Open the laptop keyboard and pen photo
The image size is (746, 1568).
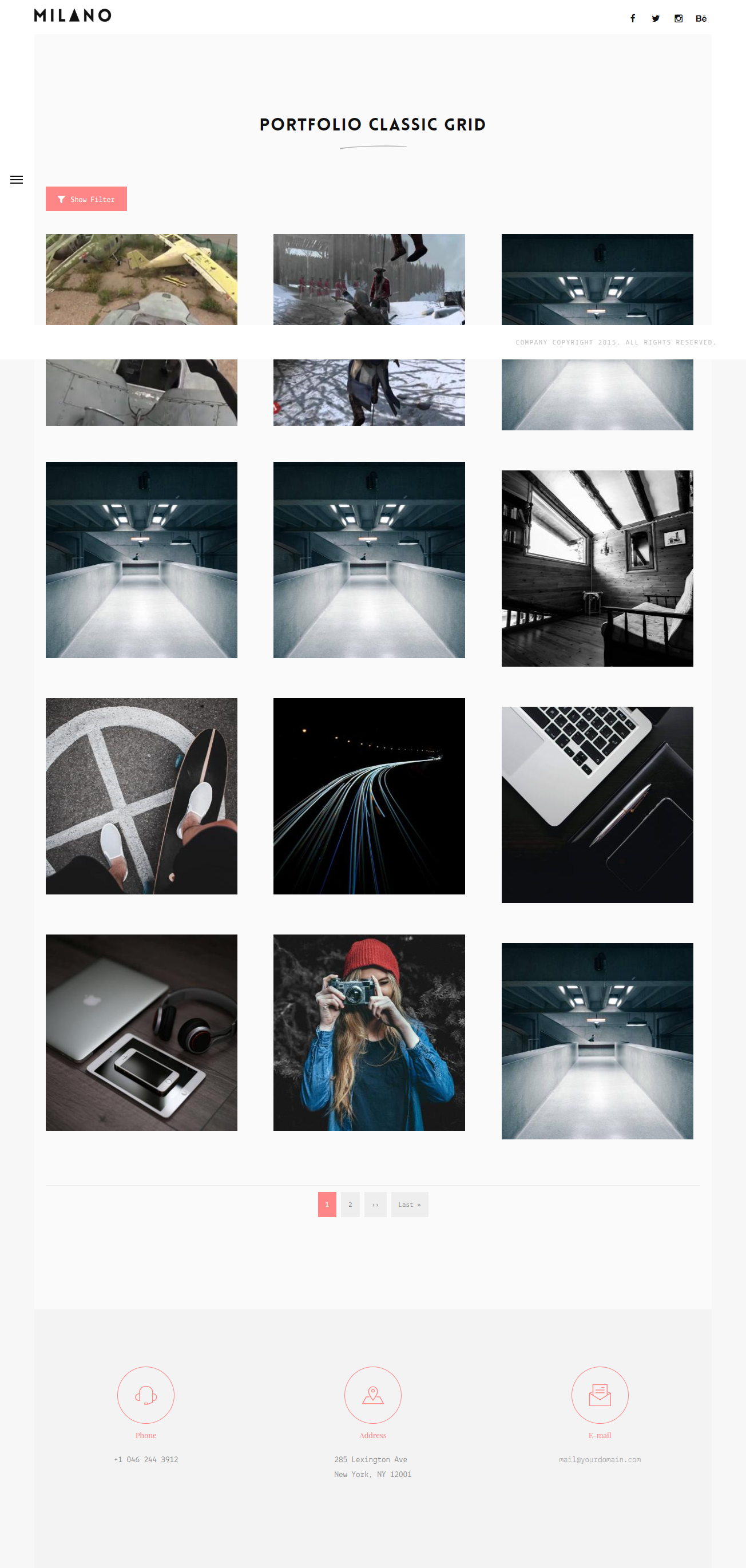coord(597,804)
